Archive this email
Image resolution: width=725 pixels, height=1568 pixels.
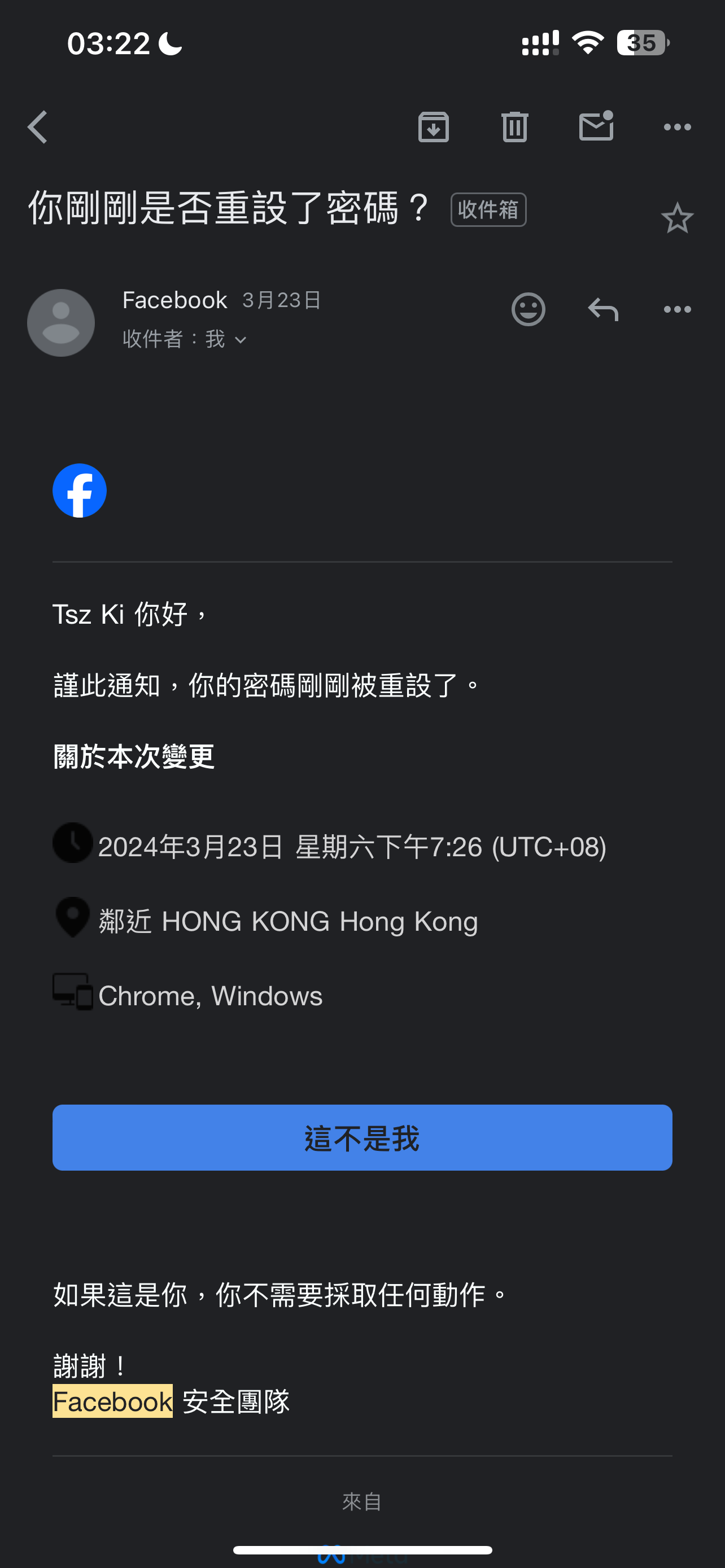(x=434, y=126)
